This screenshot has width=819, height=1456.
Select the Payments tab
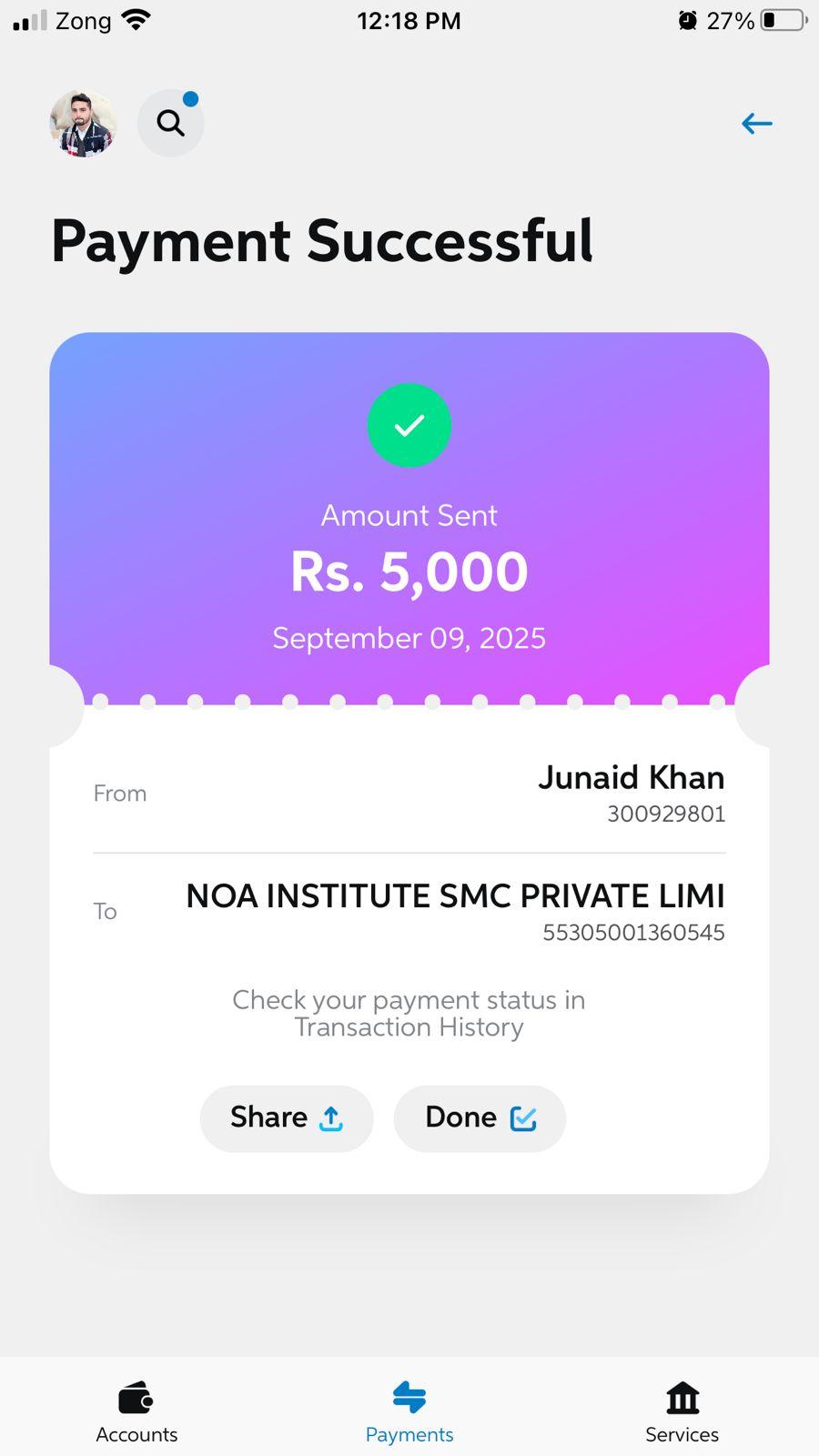[409, 1411]
